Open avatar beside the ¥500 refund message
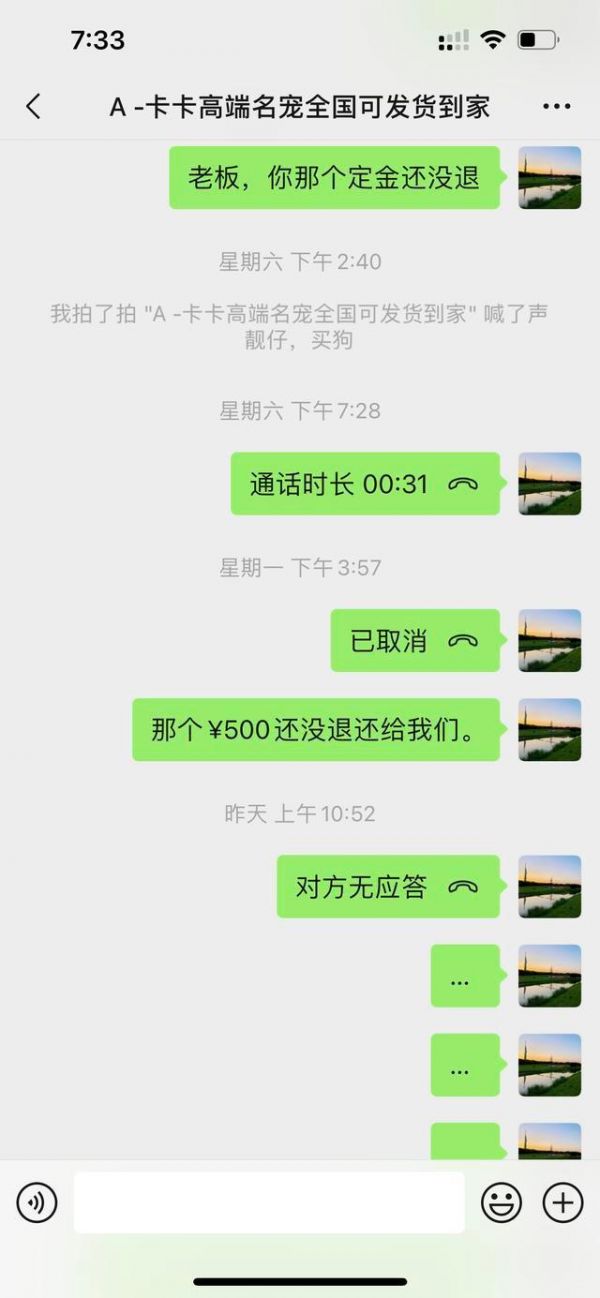Screen dimensions: 600x1298 click(549, 730)
